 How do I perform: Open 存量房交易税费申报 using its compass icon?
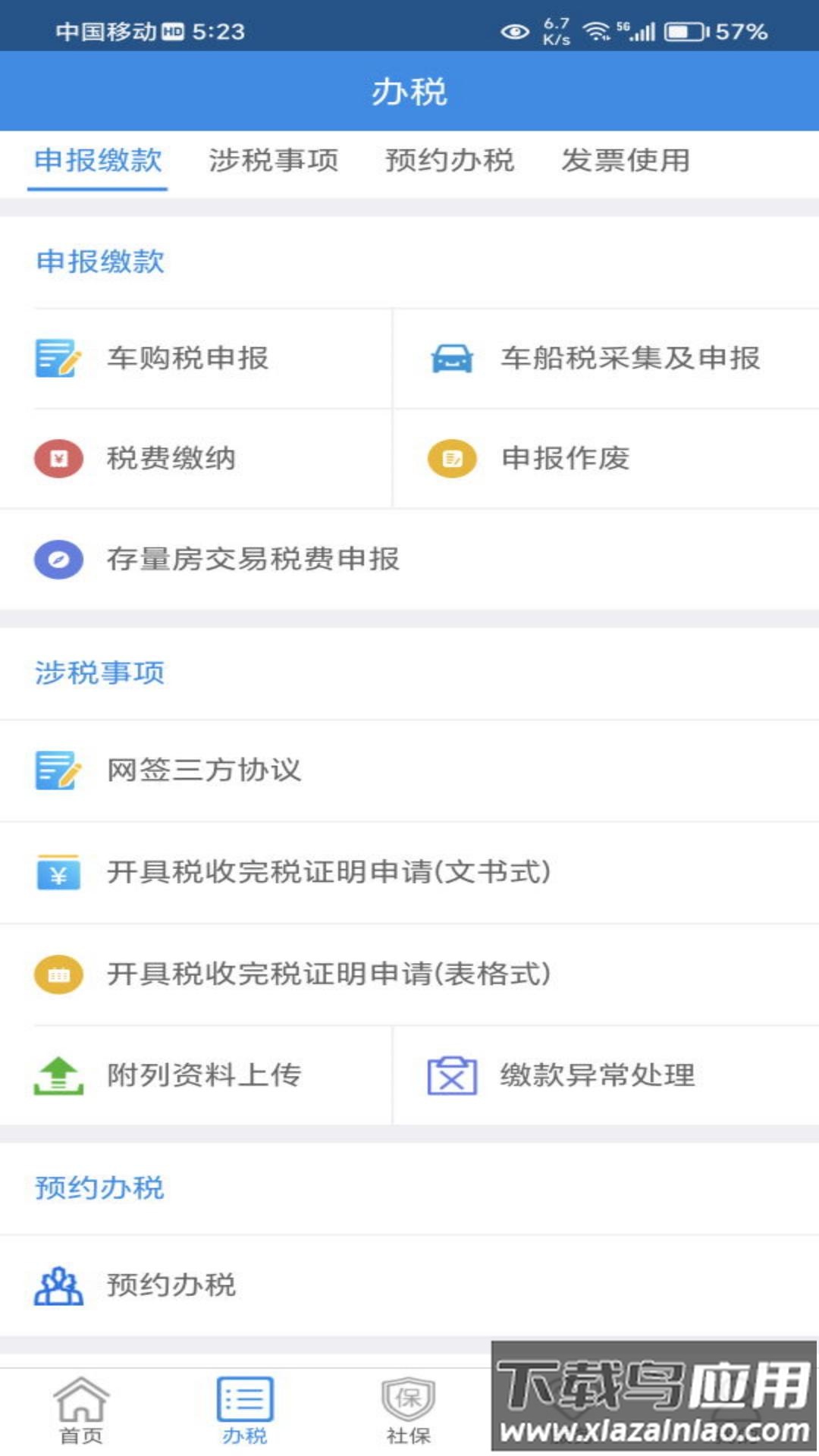(x=57, y=560)
